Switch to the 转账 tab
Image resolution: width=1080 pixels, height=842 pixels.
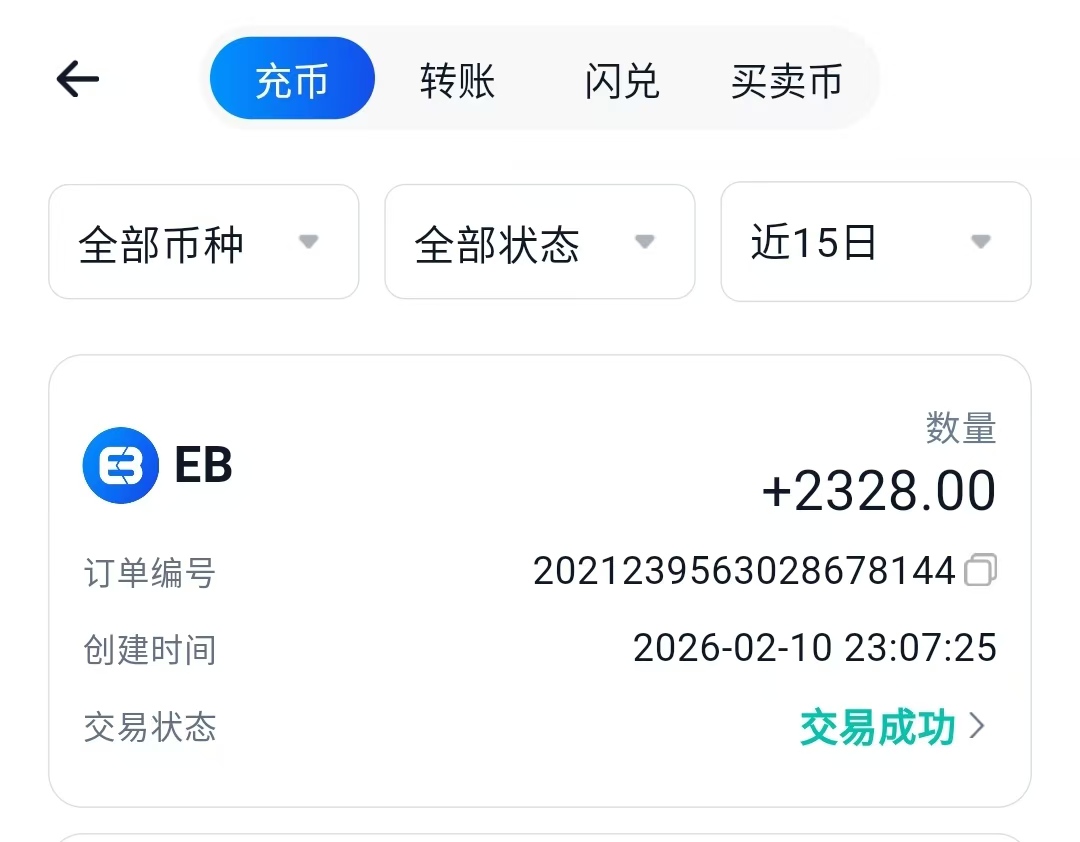point(457,81)
